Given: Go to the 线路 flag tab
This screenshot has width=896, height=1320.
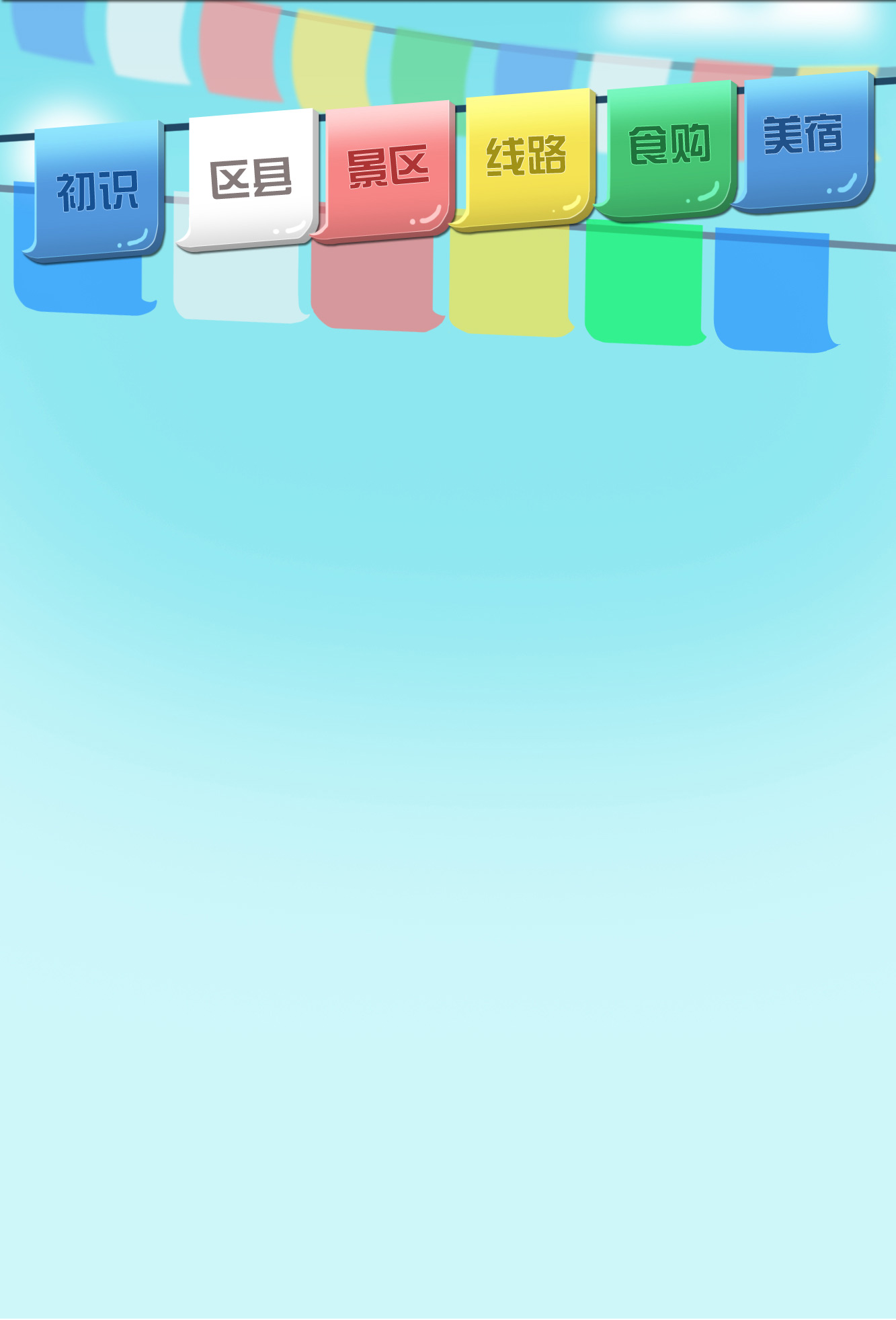Looking at the screenshot, I should click(526, 157).
